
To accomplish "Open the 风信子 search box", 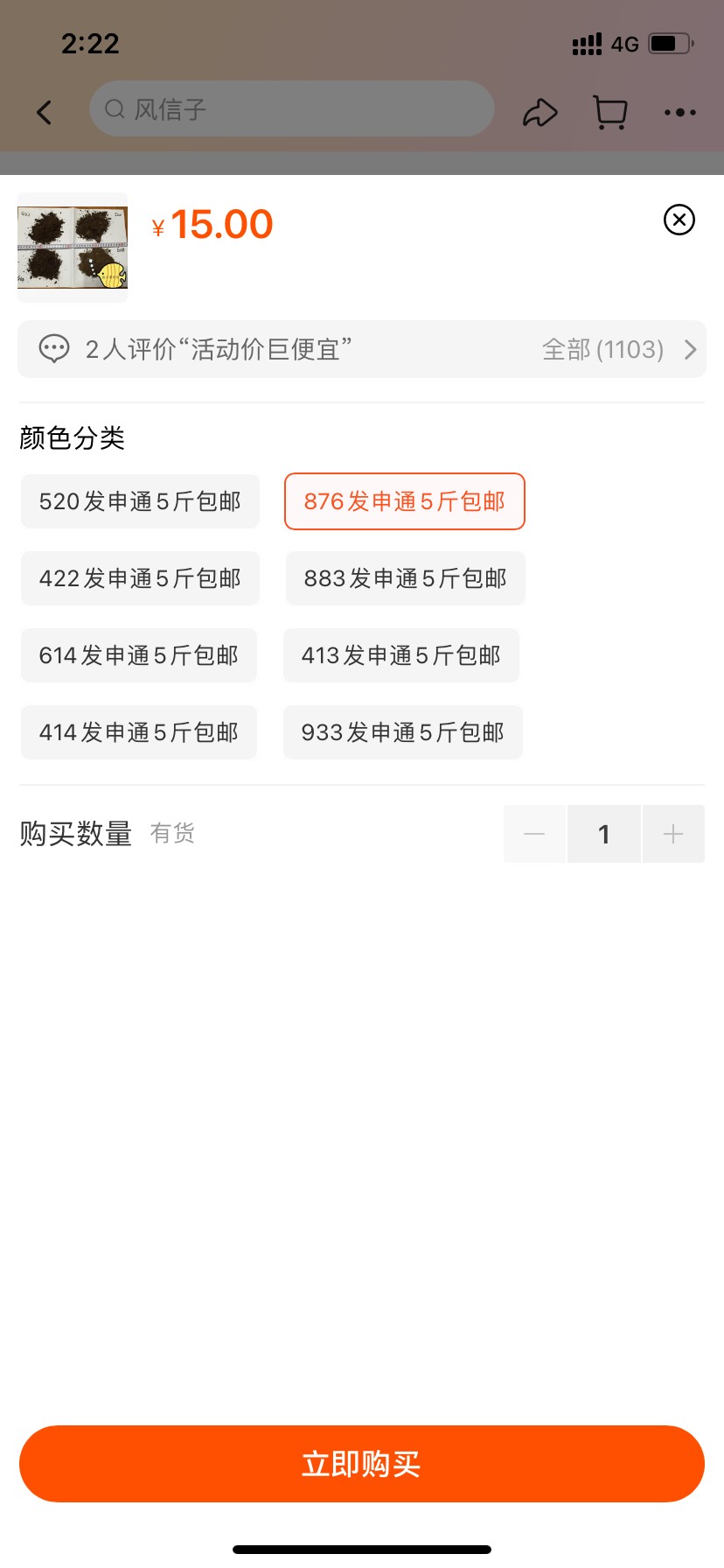I will [x=291, y=109].
